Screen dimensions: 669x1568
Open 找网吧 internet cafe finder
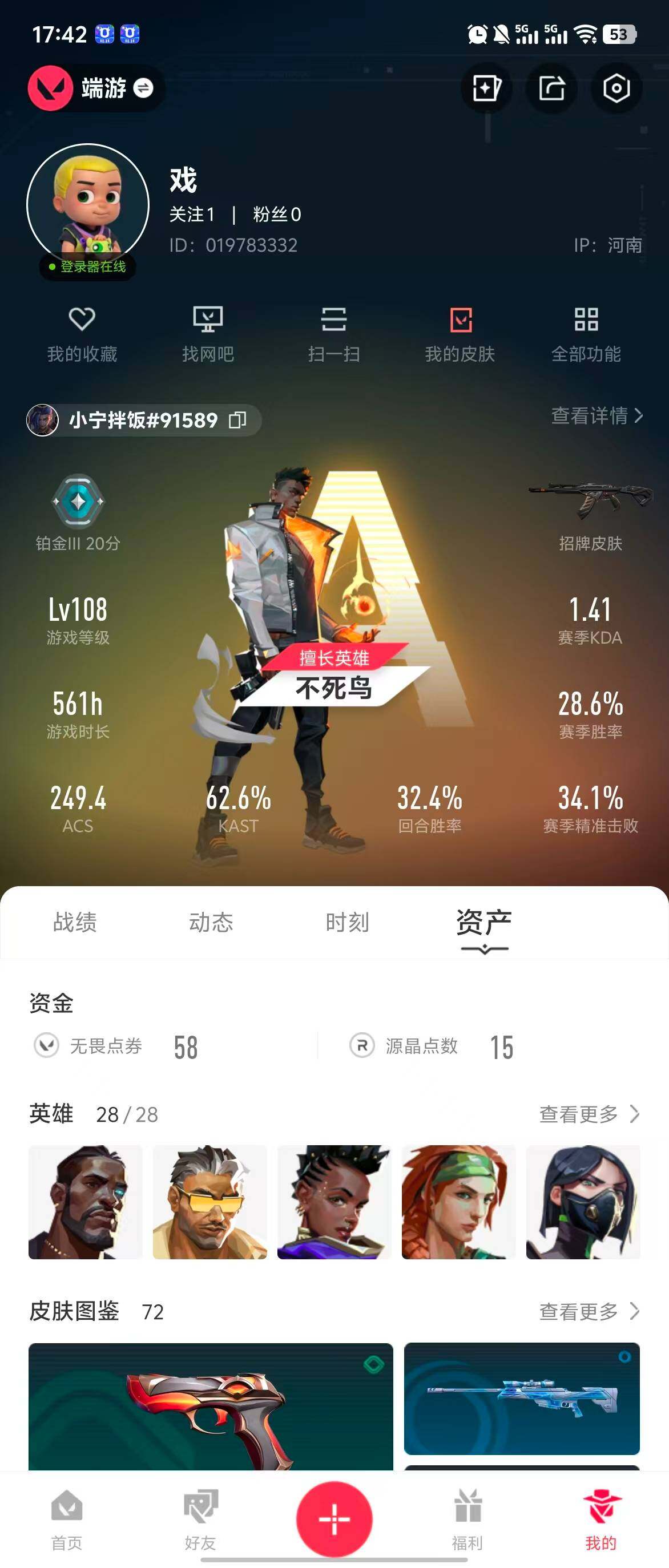tap(208, 334)
